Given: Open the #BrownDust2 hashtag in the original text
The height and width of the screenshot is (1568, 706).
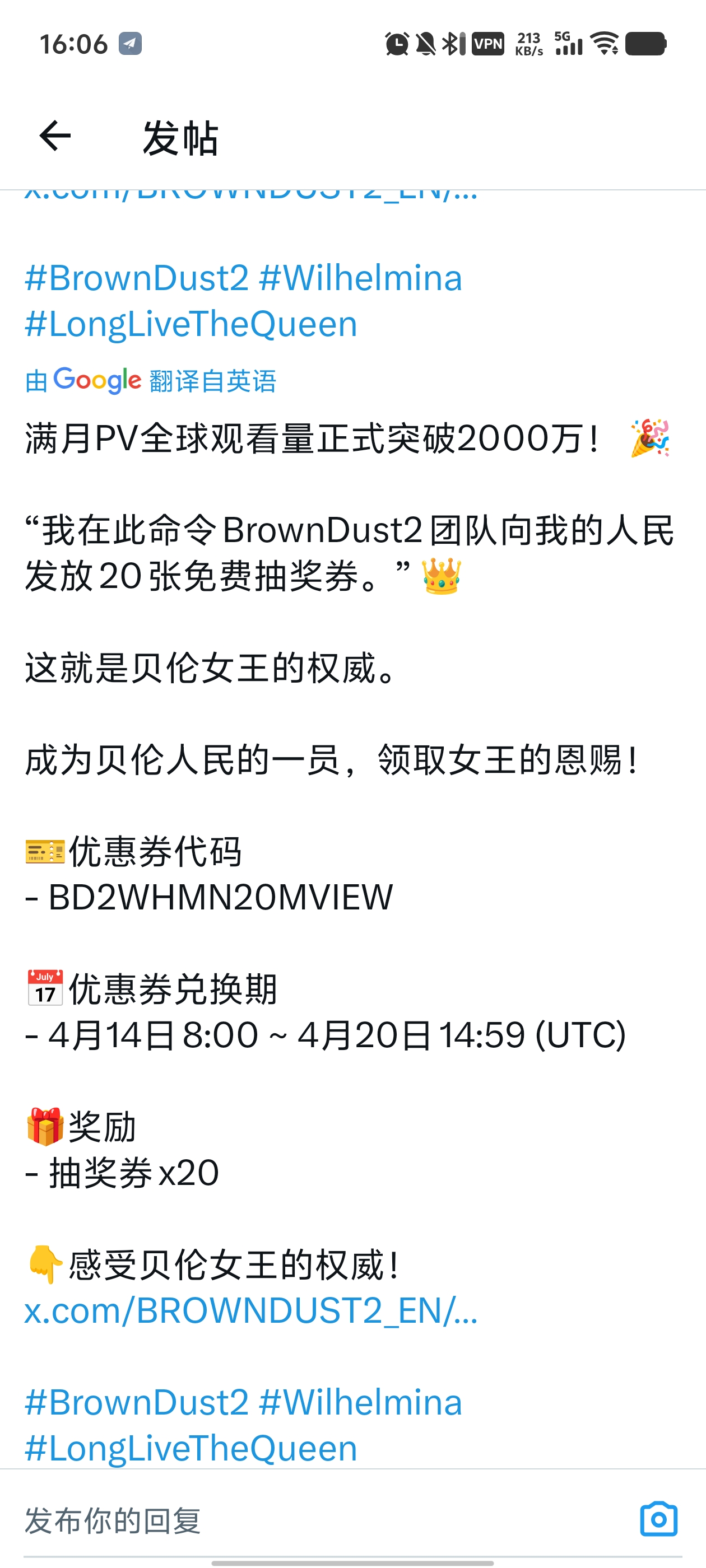Looking at the screenshot, I should pyautogui.click(x=137, y=278).
